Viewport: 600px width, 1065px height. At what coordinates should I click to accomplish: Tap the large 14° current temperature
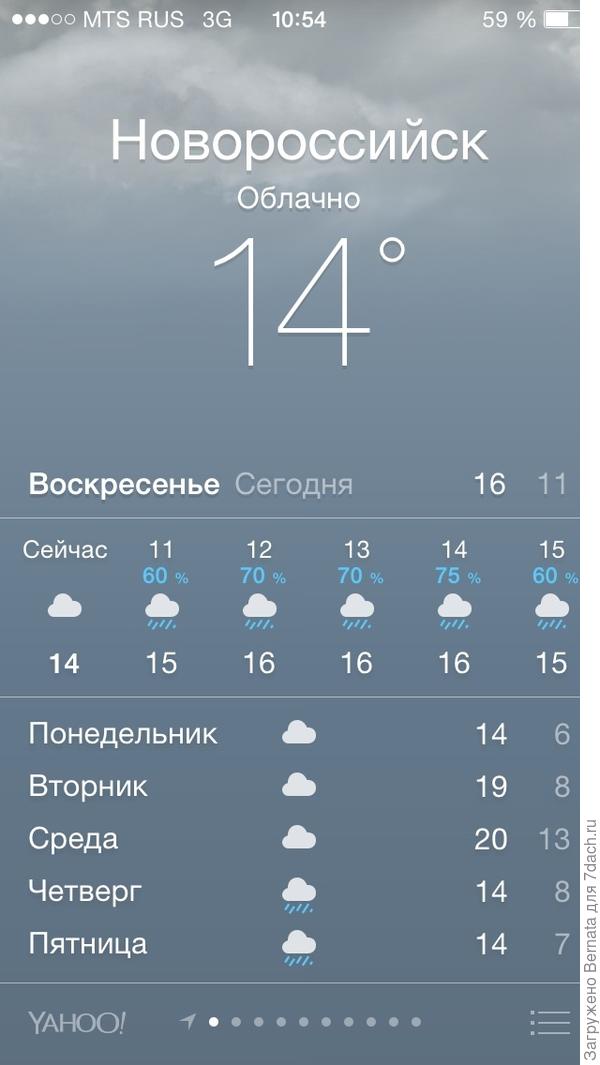[x=308, y=300]
